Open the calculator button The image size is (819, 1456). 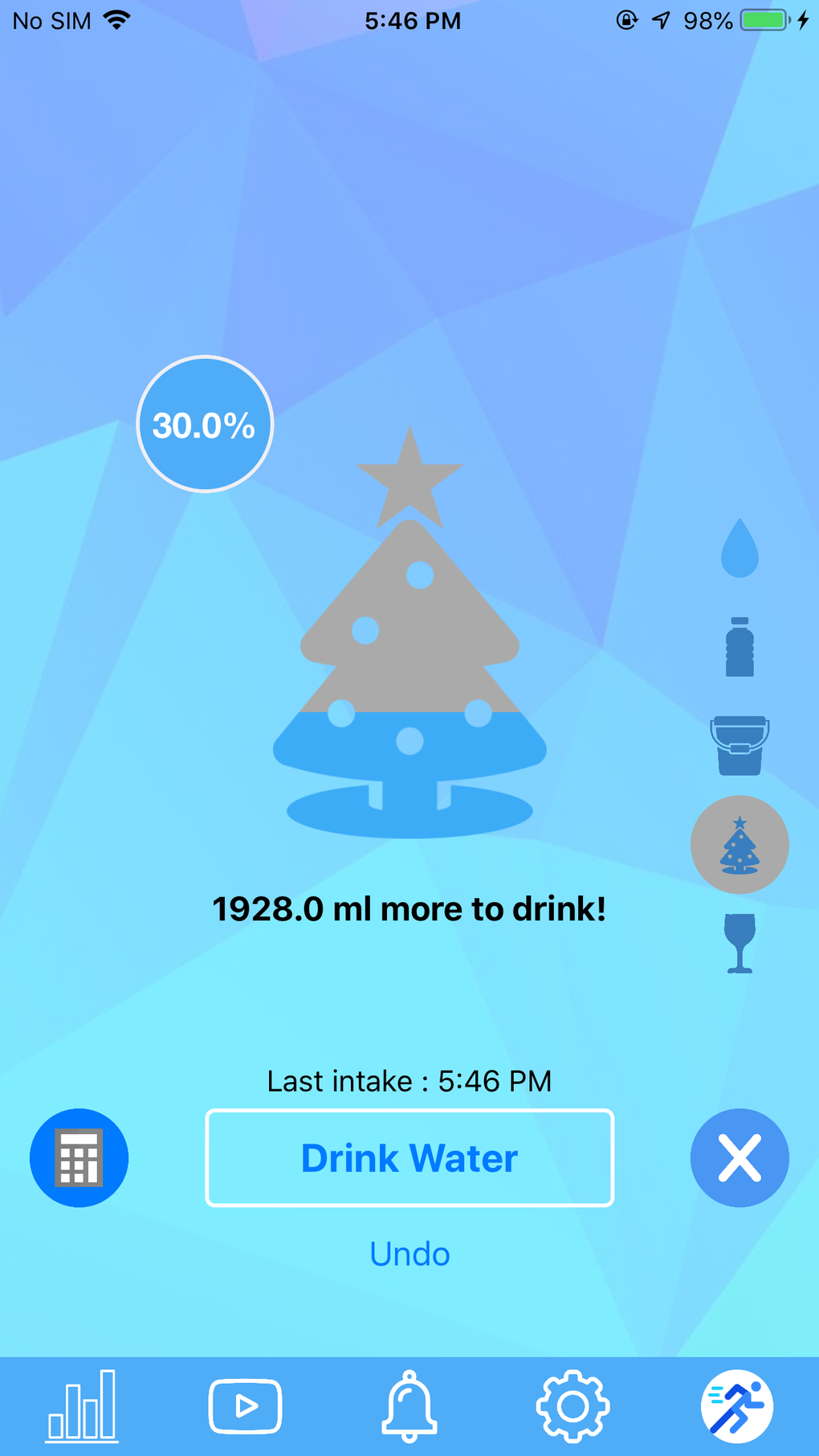[x=79, y=1157]
